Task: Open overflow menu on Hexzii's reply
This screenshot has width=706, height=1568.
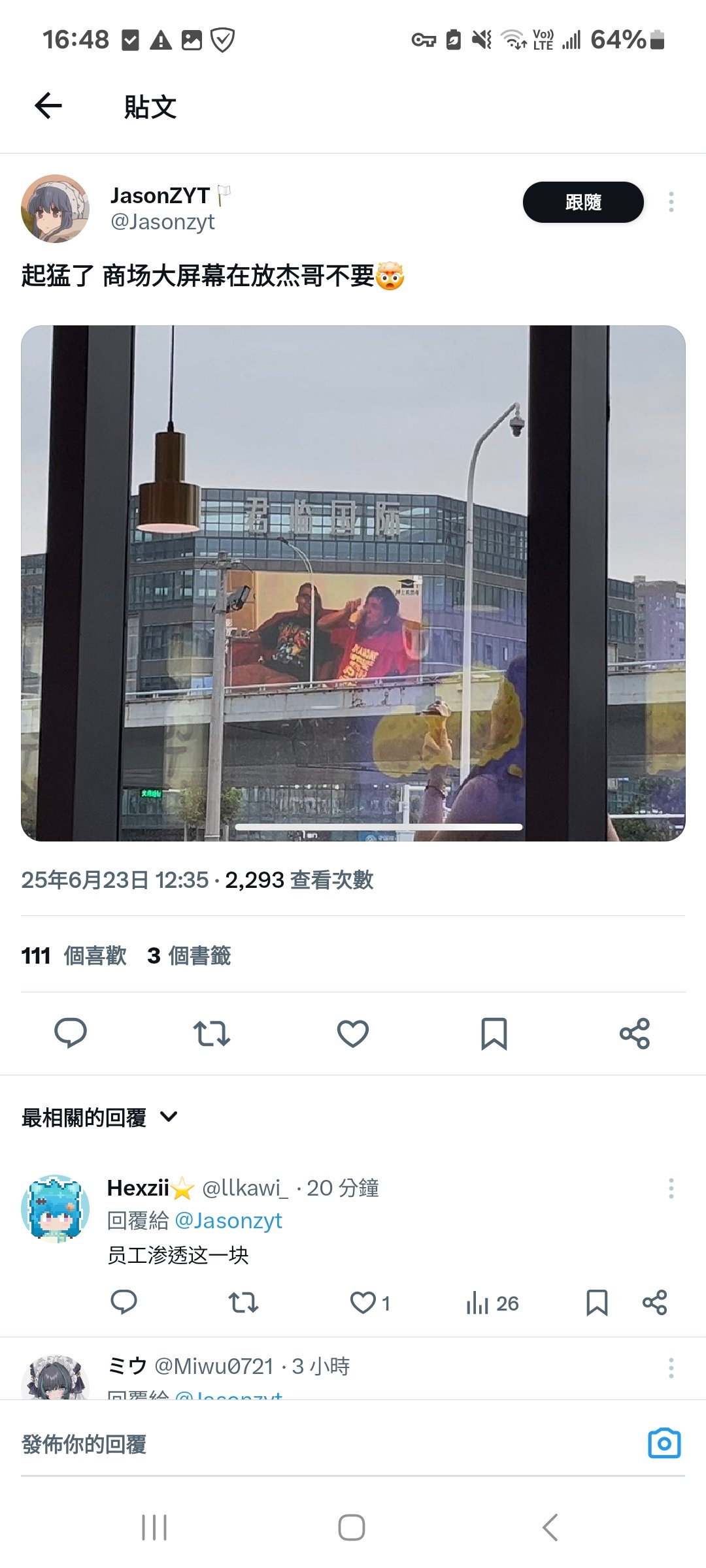Action: (x=671, y=1188)
